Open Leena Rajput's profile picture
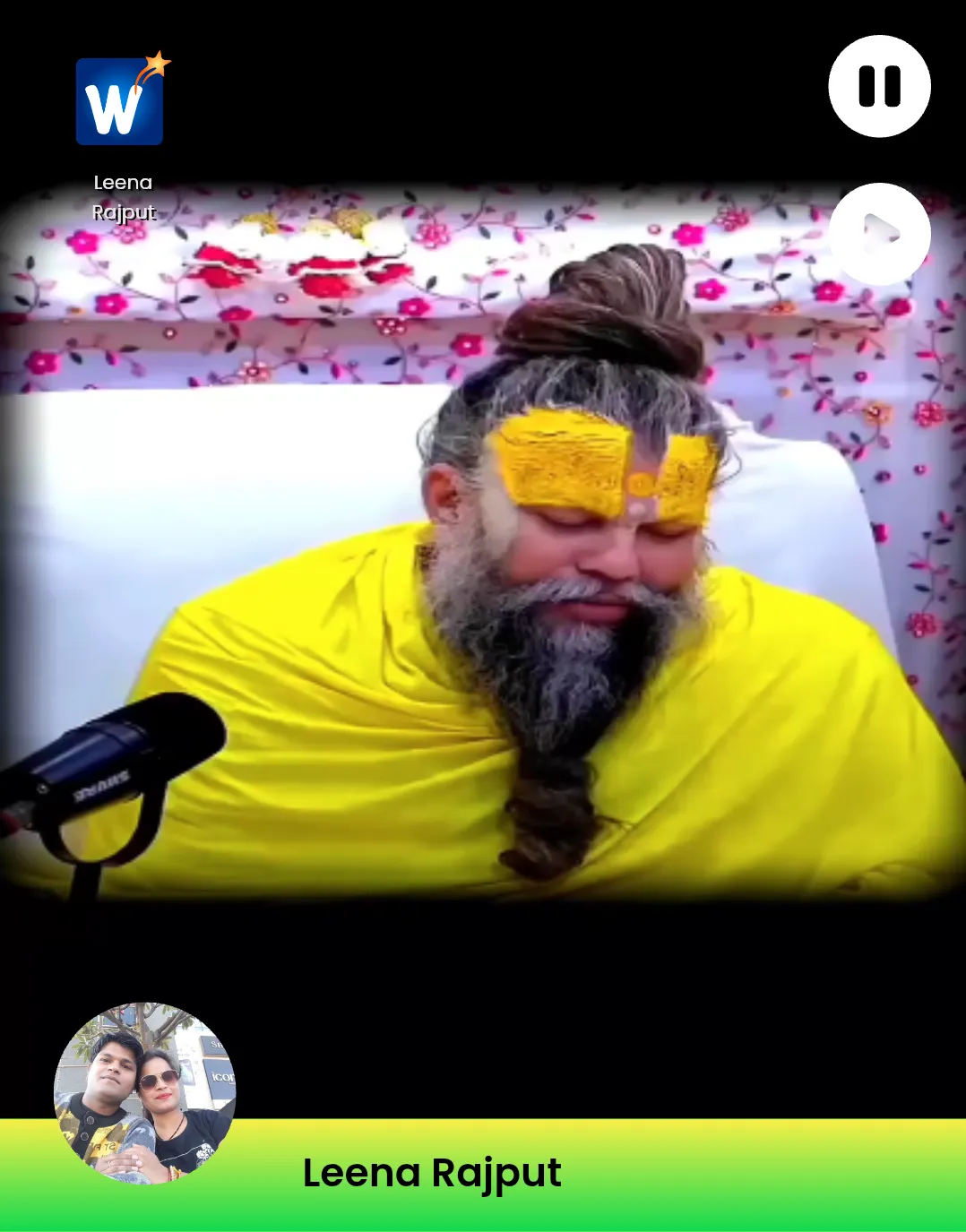This screenshot has height=1232, width=966. coord(145,1093)
